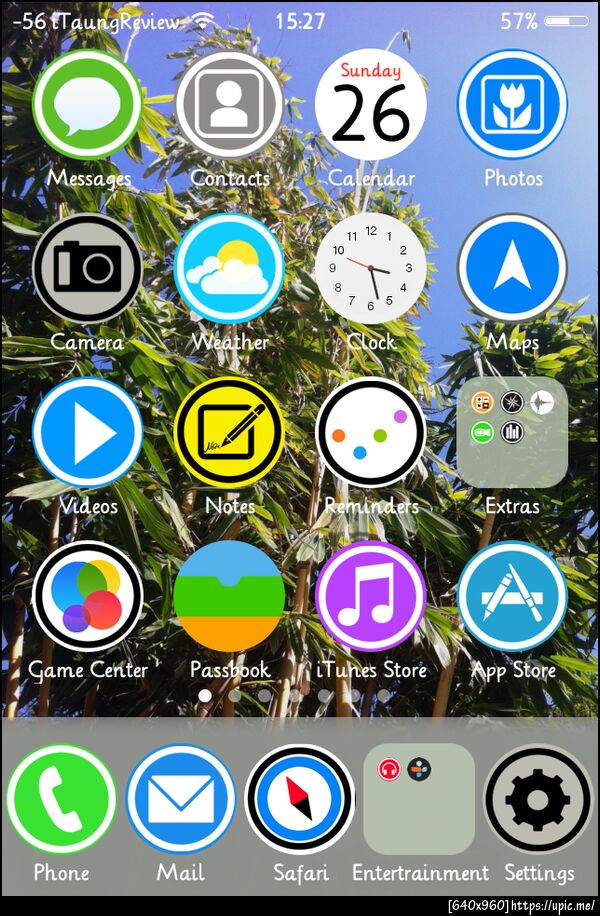Launch Contacts
Viewport: 600px width, 916px height.
[230, 104]
